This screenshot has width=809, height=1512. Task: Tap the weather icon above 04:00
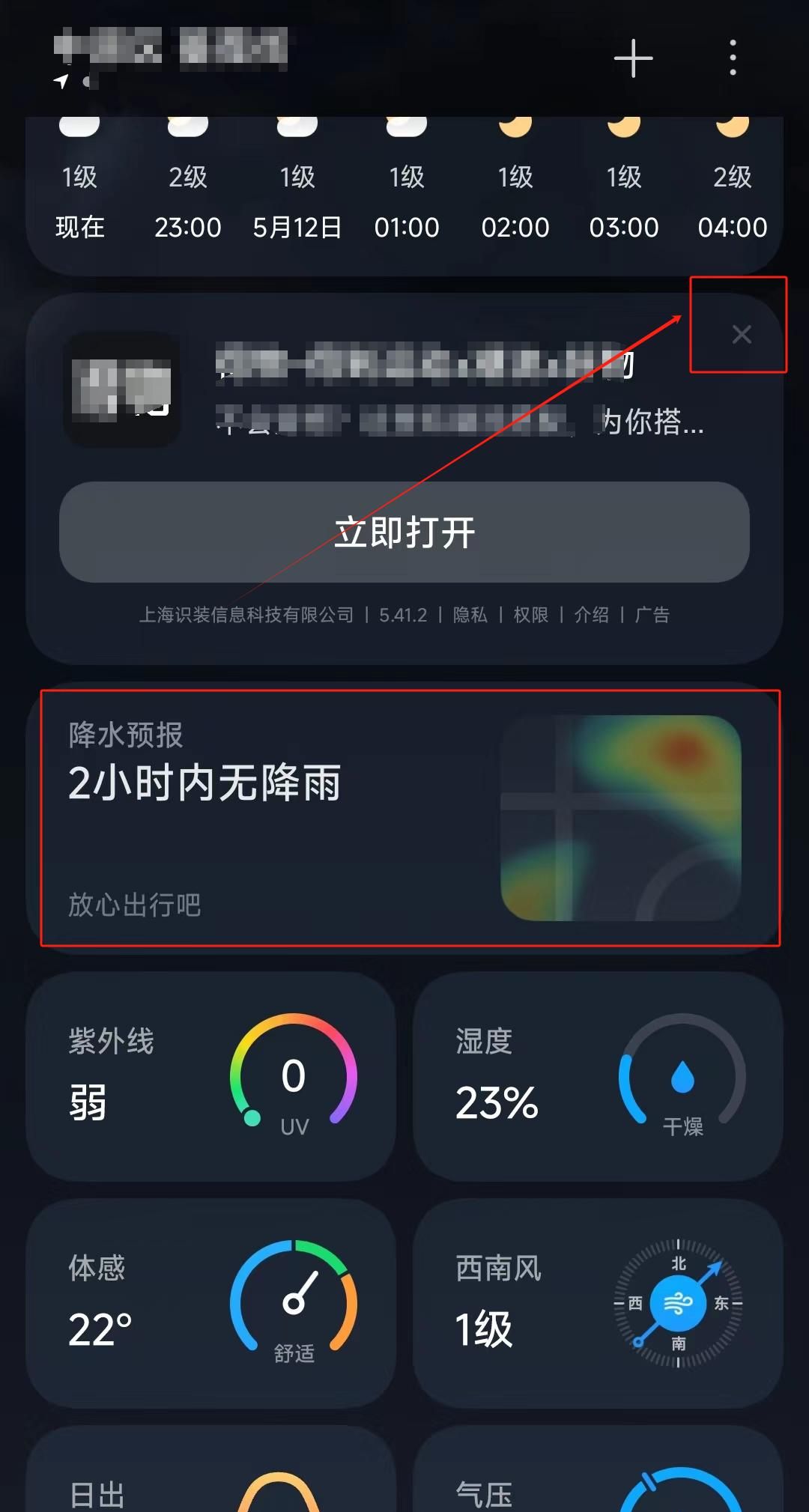(x=730, y=126)
